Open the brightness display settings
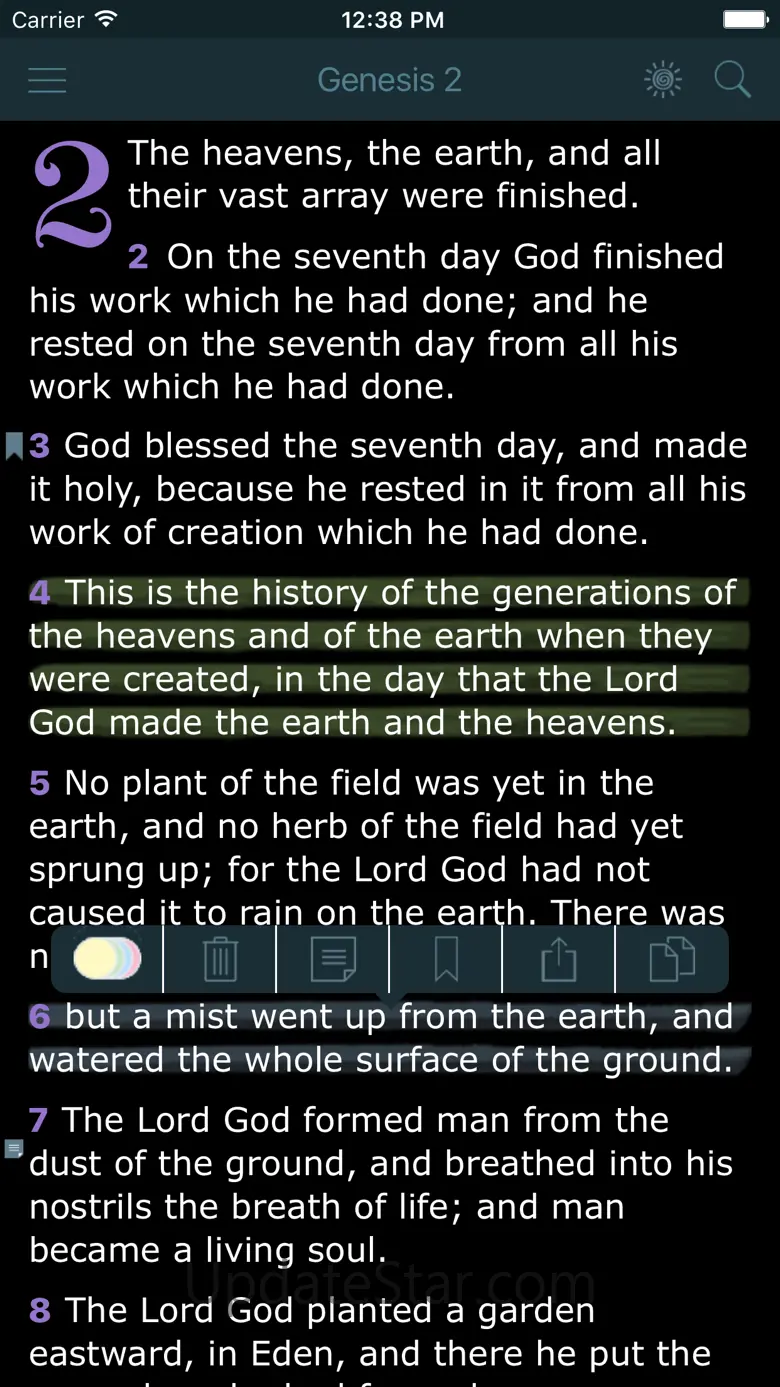This screenshot has height=1387, width=780. pos(663,80)
